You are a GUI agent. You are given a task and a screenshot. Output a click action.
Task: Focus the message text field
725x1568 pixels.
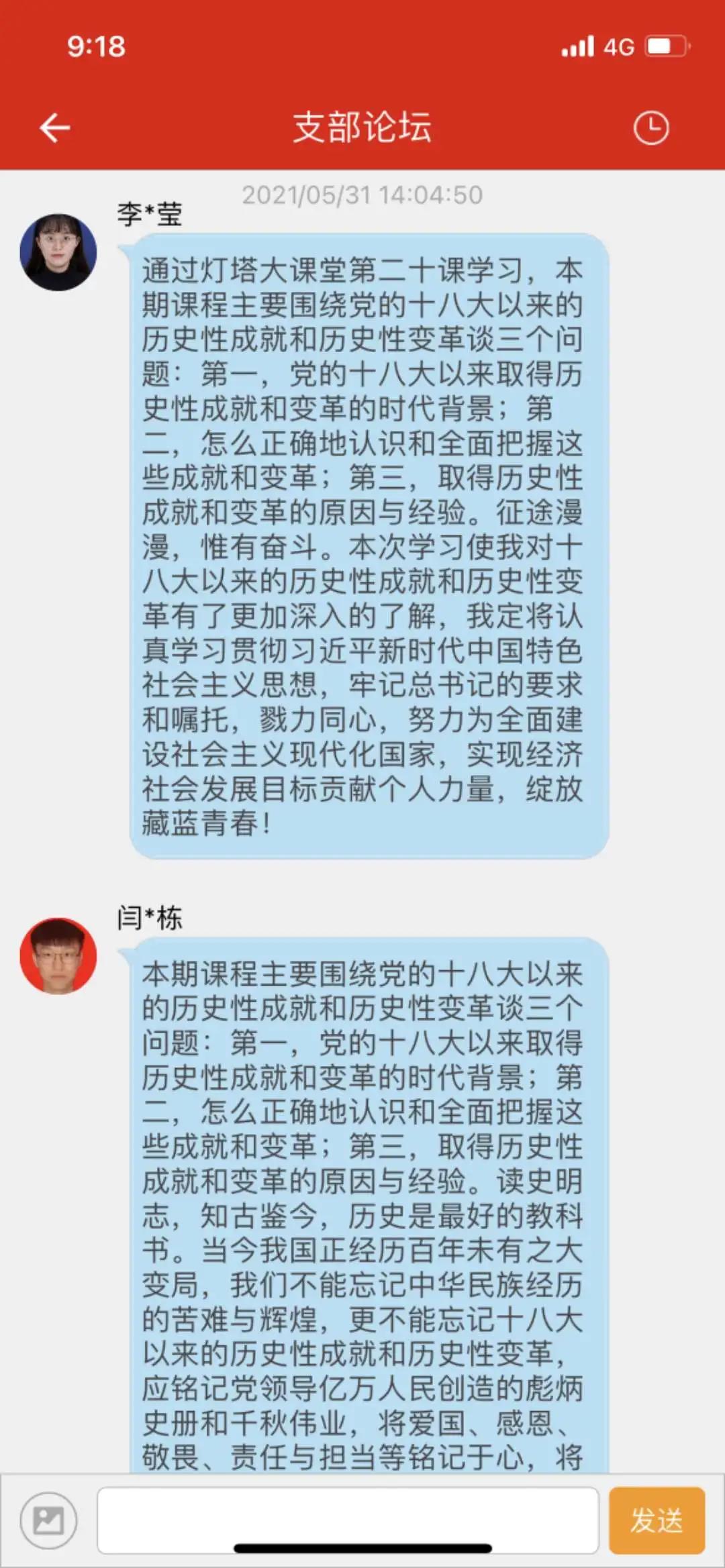coord(348,1518)
